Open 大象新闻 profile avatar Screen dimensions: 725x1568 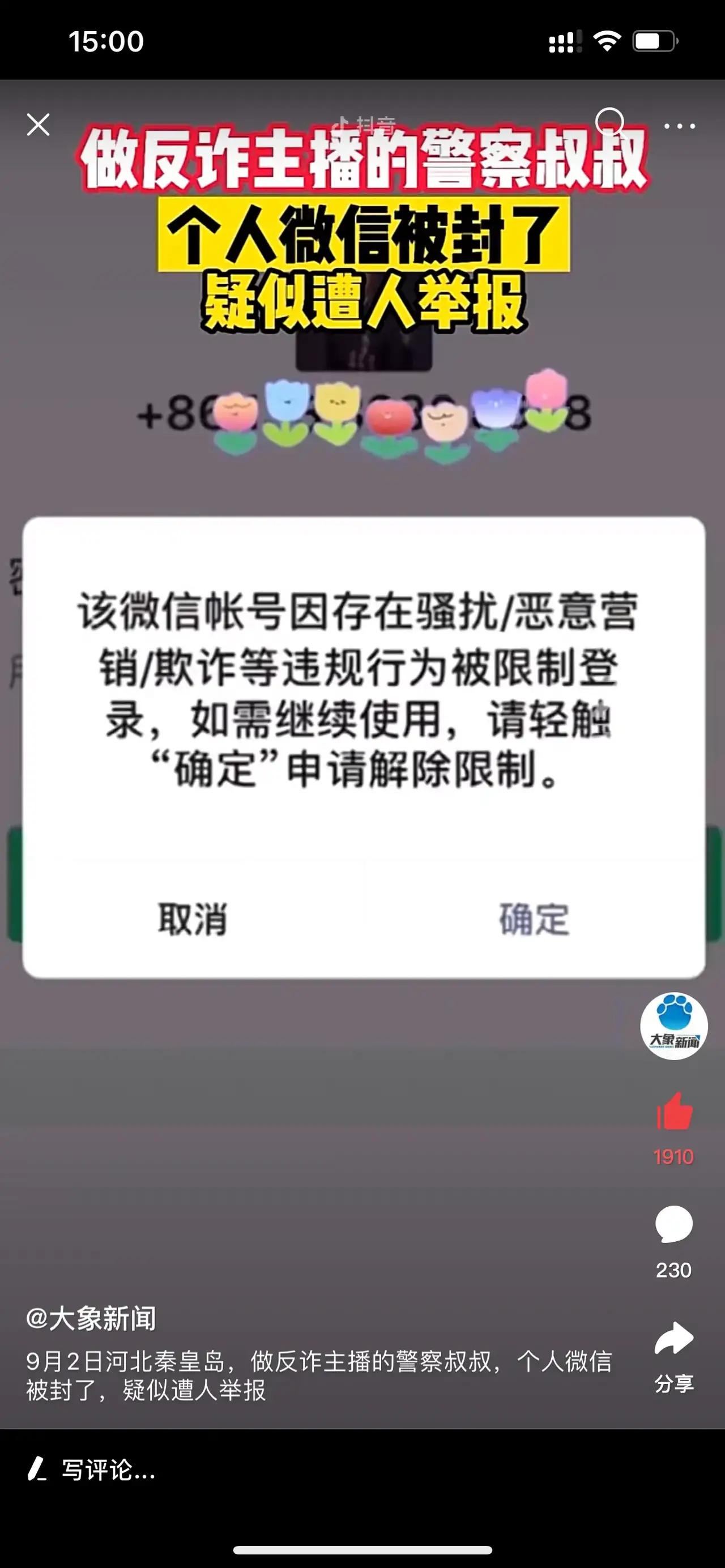pos(673,1026)
